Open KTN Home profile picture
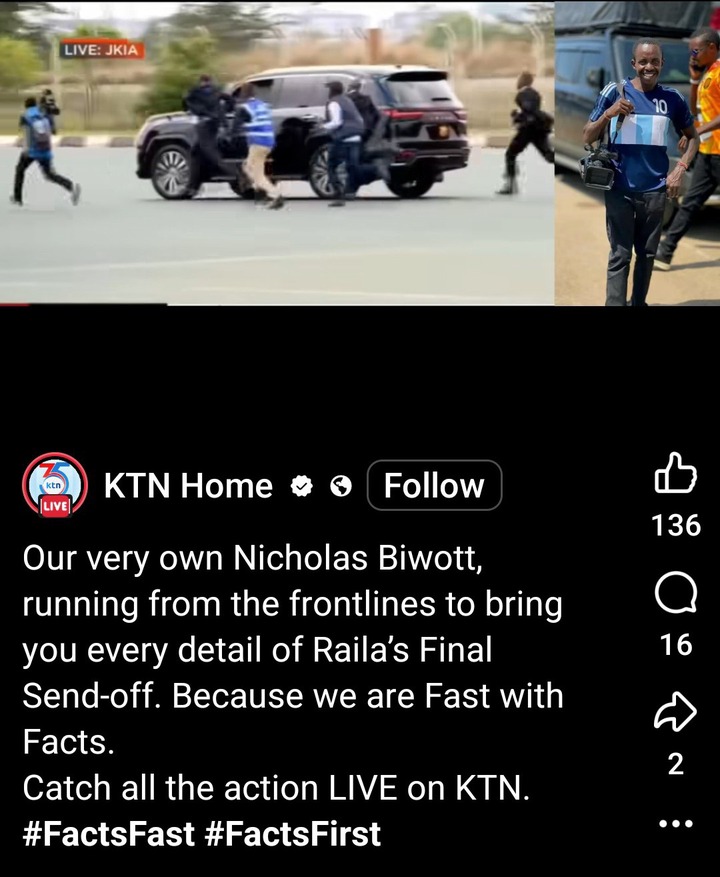Viewport: 720px width, 877px height. (54, 486)
